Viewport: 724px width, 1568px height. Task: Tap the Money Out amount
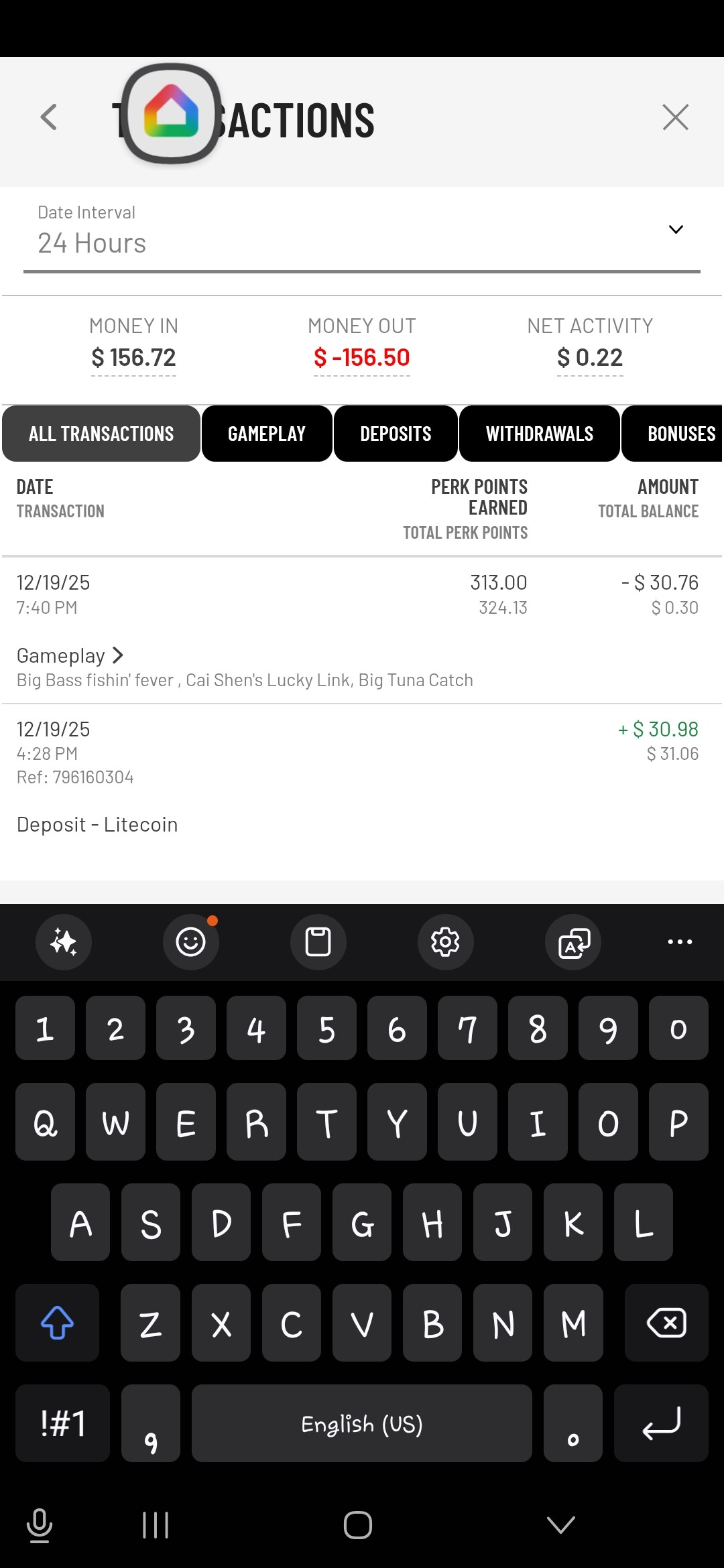coord(361,358)
